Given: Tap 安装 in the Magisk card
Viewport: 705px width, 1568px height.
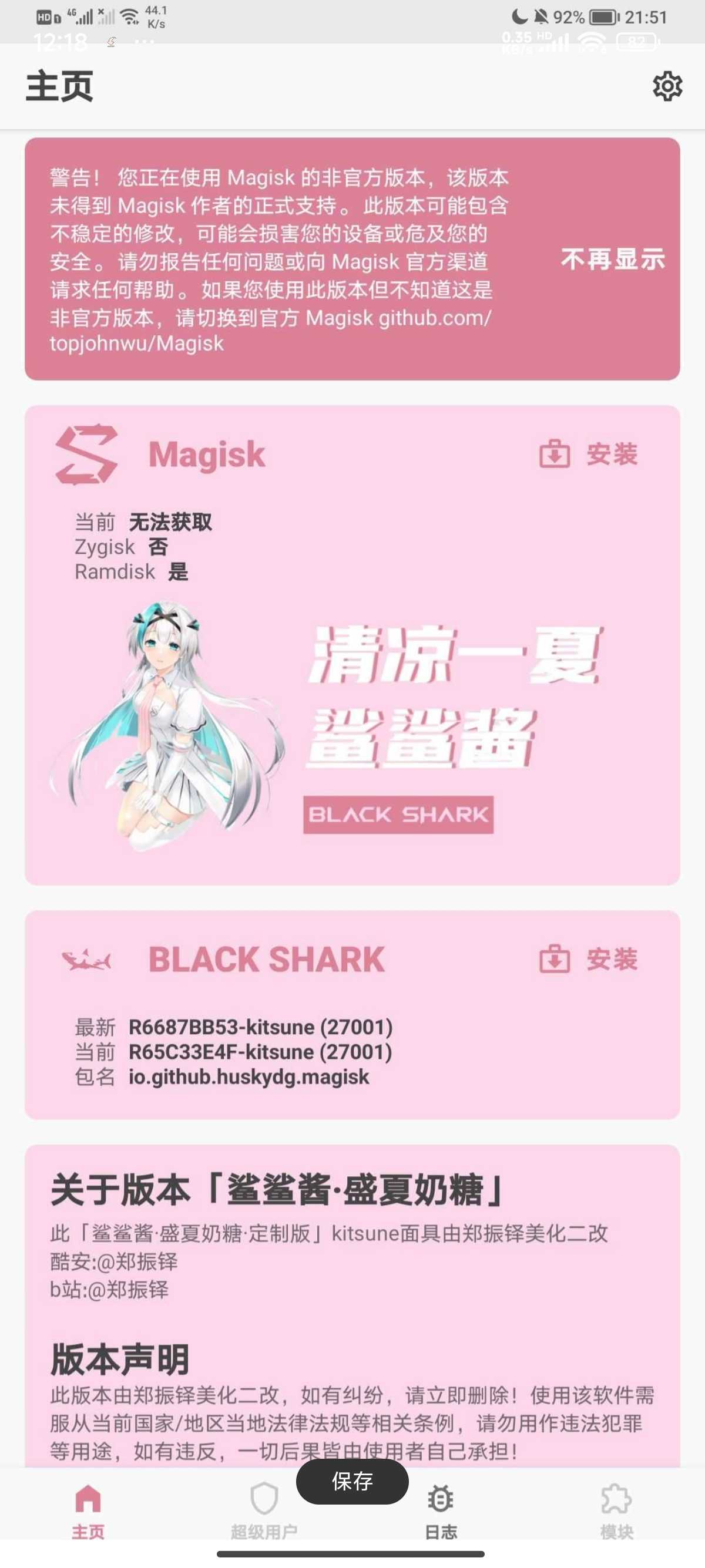Looking at the screenshot, I should tap(589, 454).
